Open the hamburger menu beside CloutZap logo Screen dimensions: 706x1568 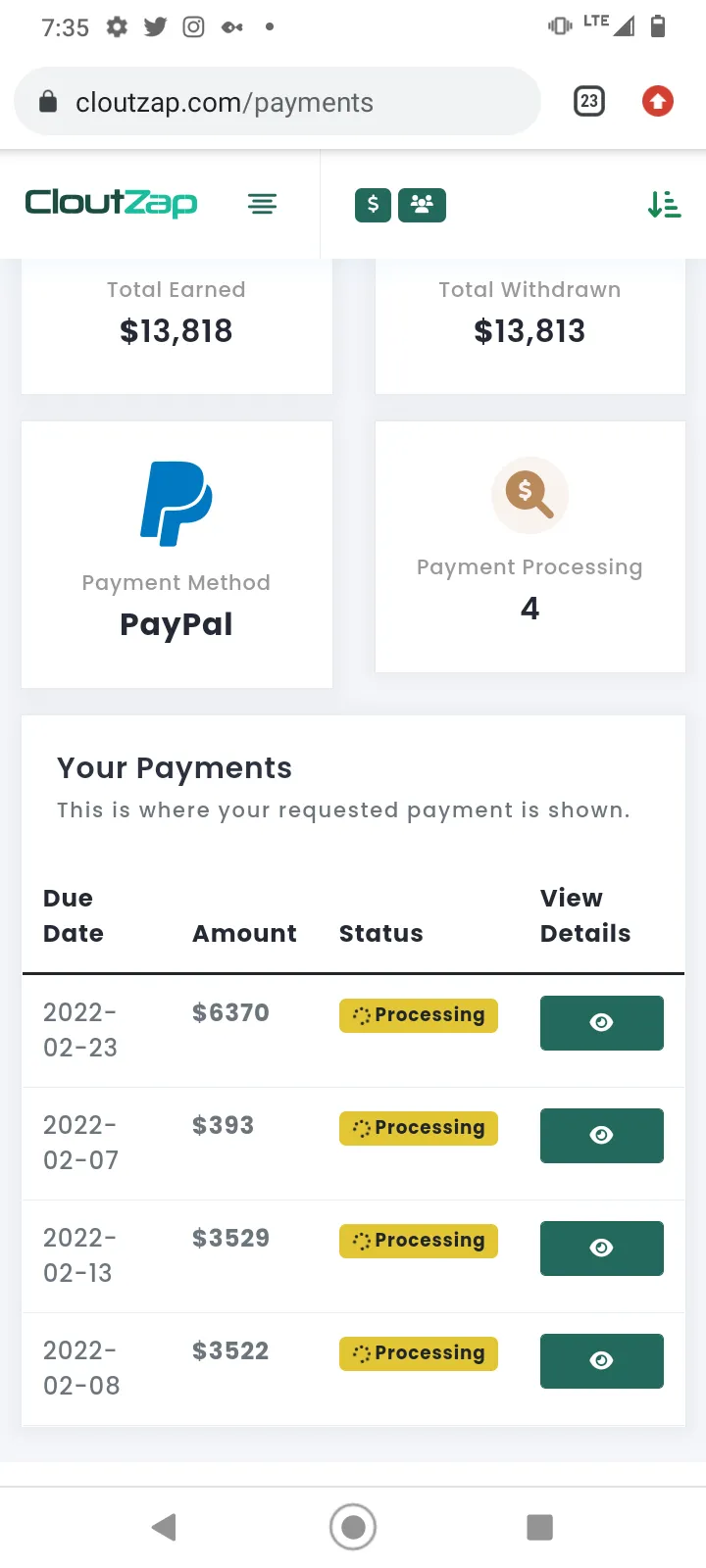pyautogui.click(x=262, y=204)
